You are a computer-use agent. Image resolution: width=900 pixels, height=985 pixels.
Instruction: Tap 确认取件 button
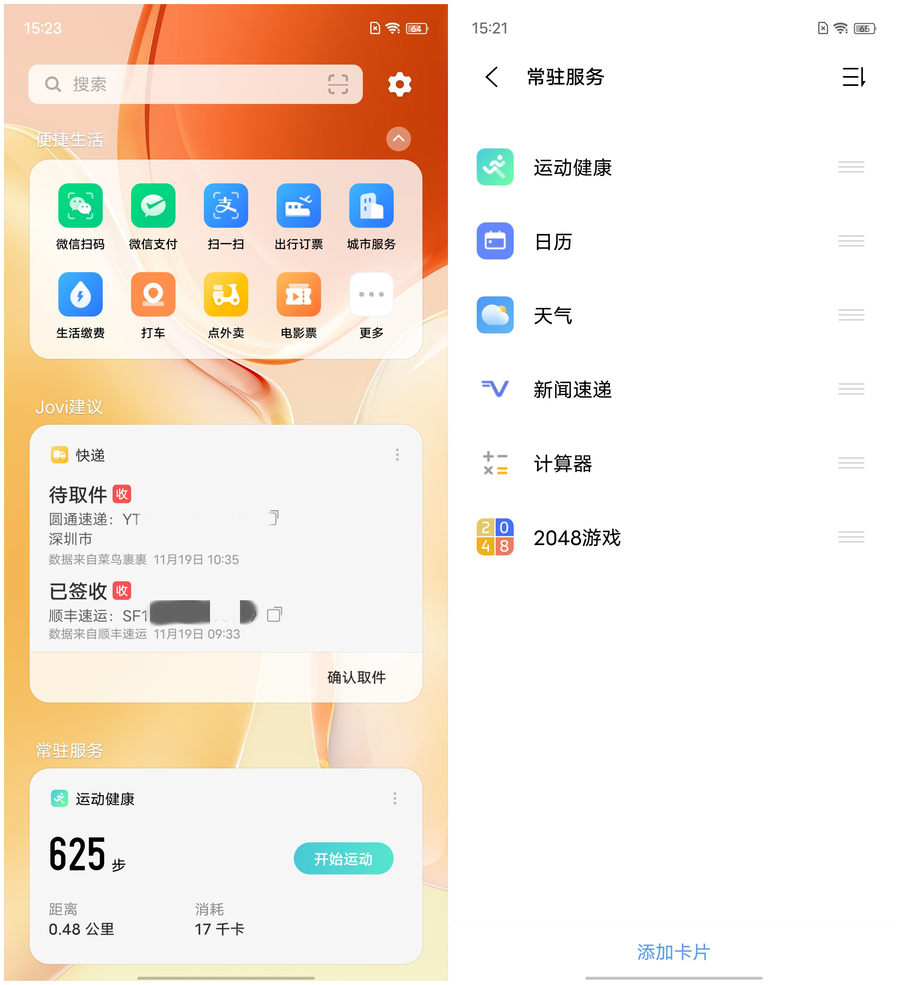[356, 677]
